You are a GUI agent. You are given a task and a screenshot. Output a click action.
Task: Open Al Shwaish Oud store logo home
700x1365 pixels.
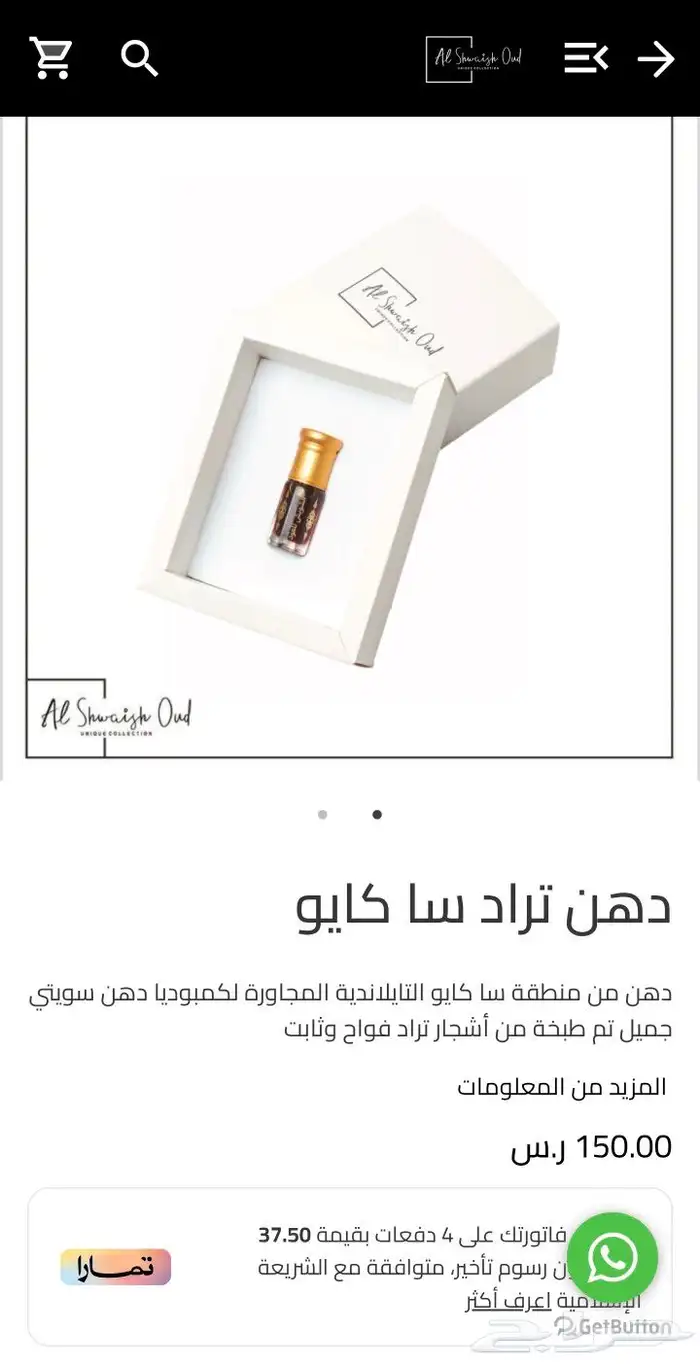tap(474, 59)
